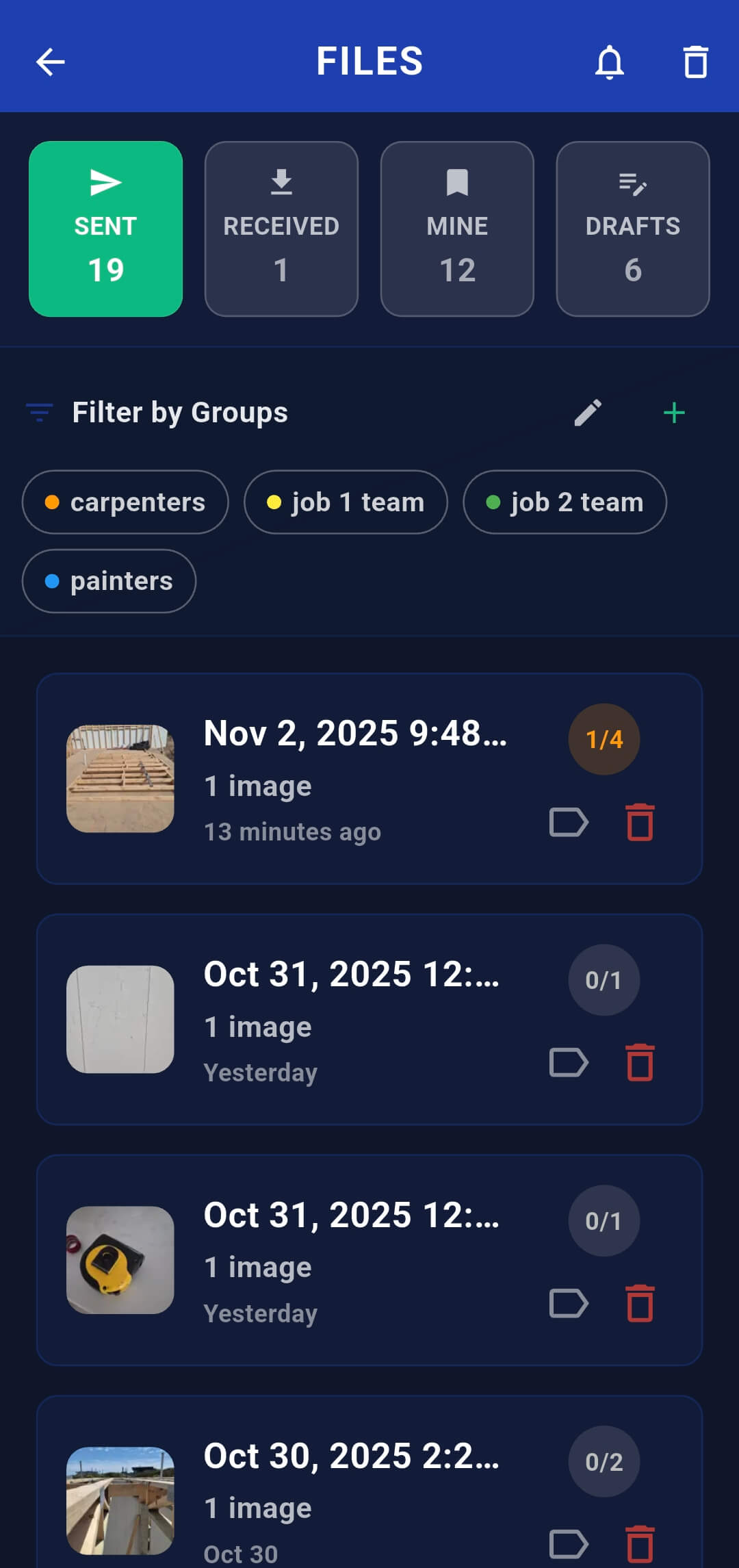Delete the Oct 30, 2025 file
This screenshot has height=1568, width=739.
(x=640, y=1544)
